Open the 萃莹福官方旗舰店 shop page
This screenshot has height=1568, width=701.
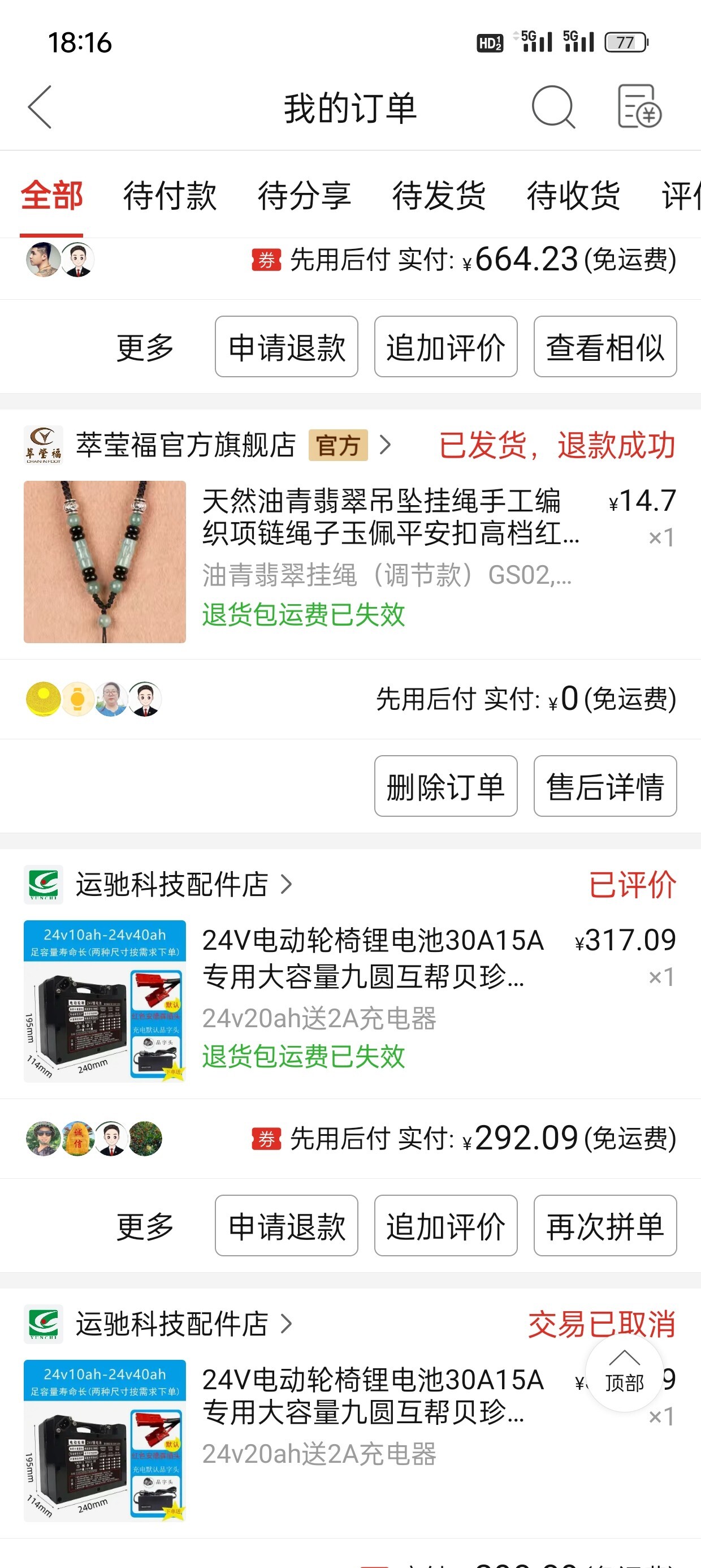tap(207, 445)
